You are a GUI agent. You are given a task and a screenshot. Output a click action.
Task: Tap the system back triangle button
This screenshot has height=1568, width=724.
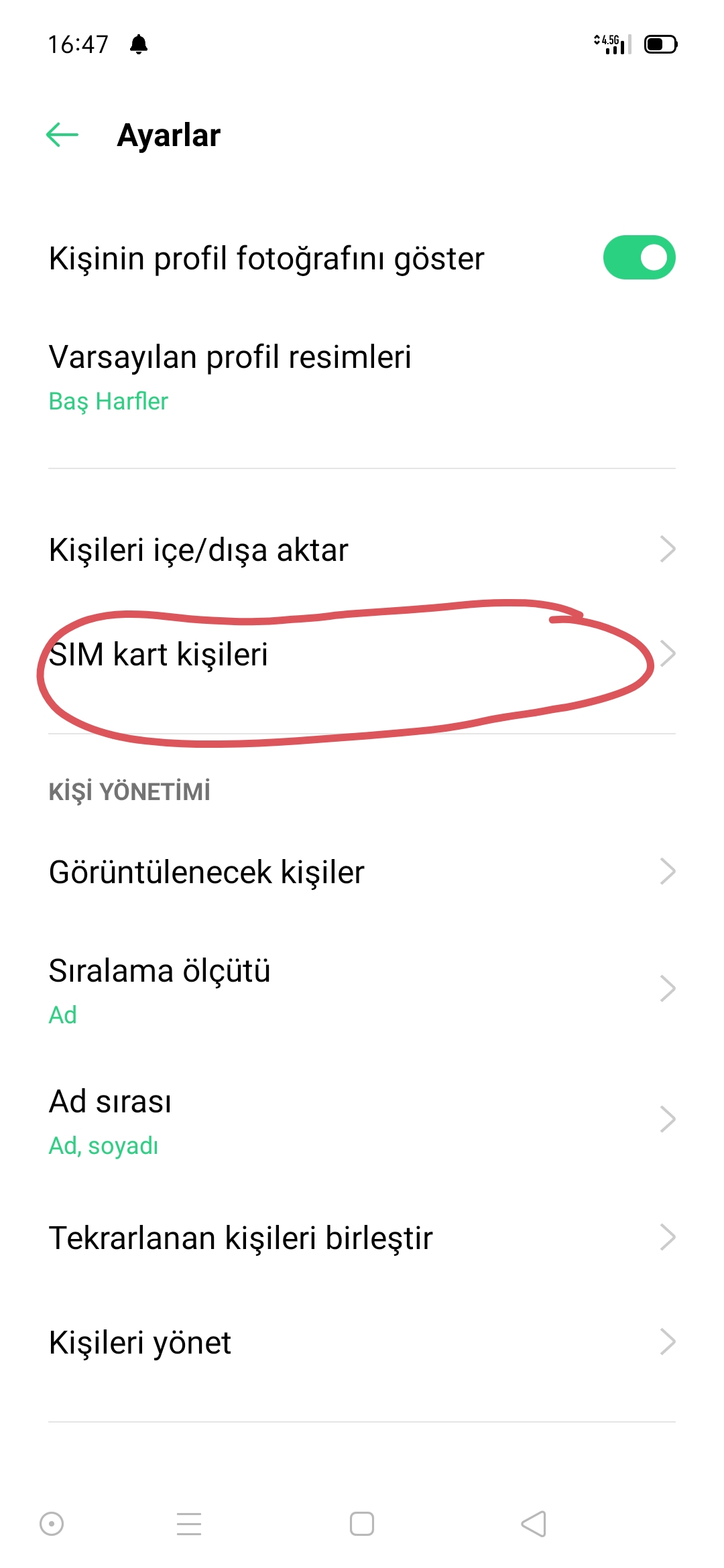[534, 1524]
